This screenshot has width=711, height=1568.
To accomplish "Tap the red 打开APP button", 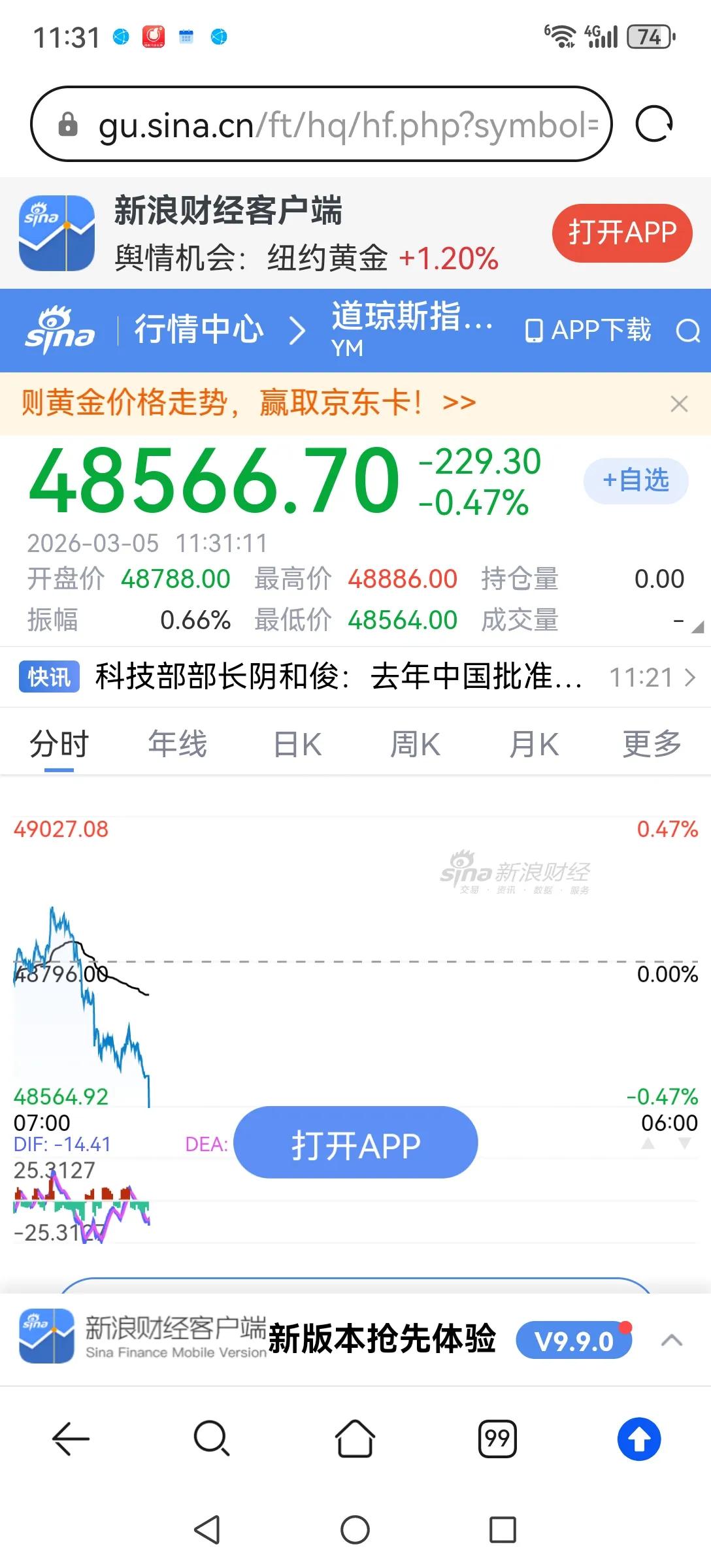I will (620, 233).
